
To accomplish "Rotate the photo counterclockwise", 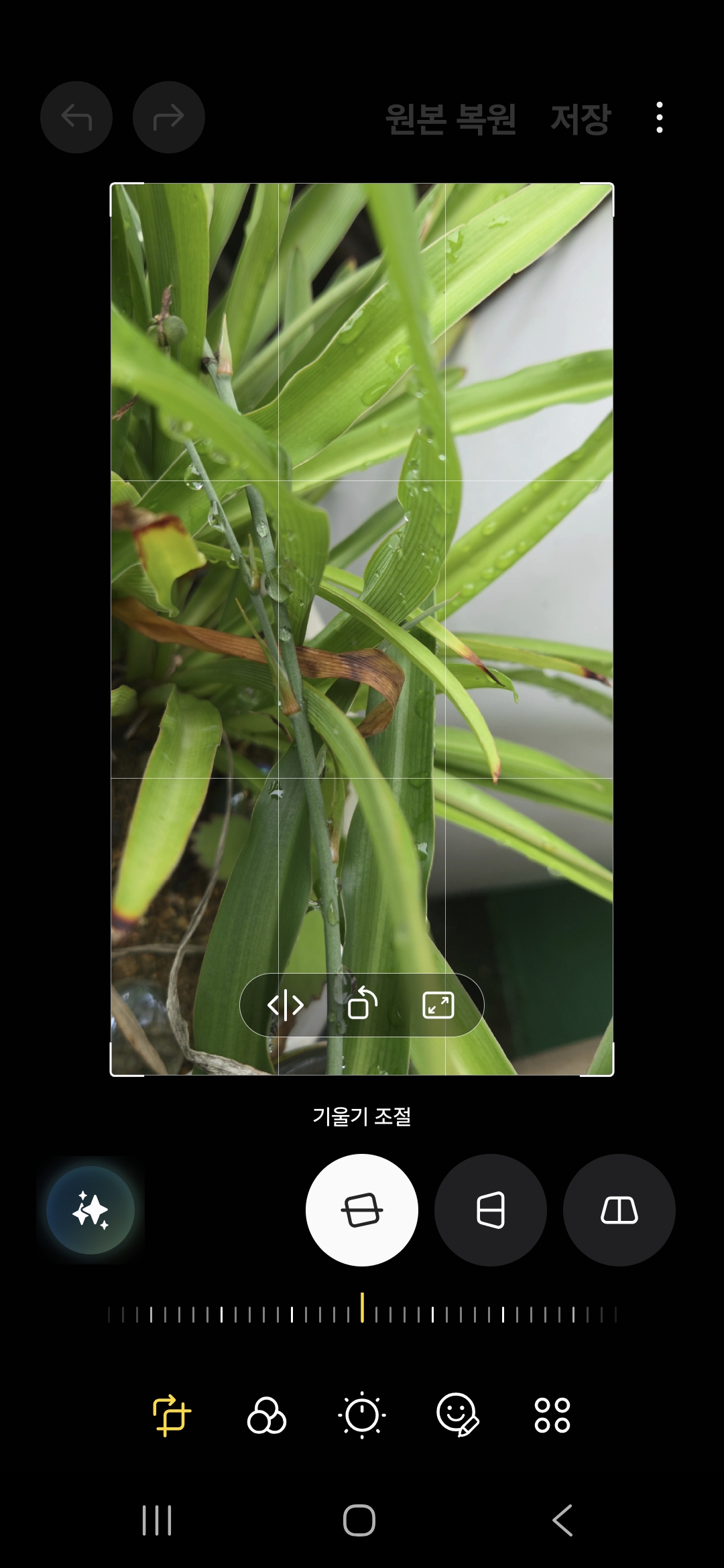I will tap(362, 1004).
